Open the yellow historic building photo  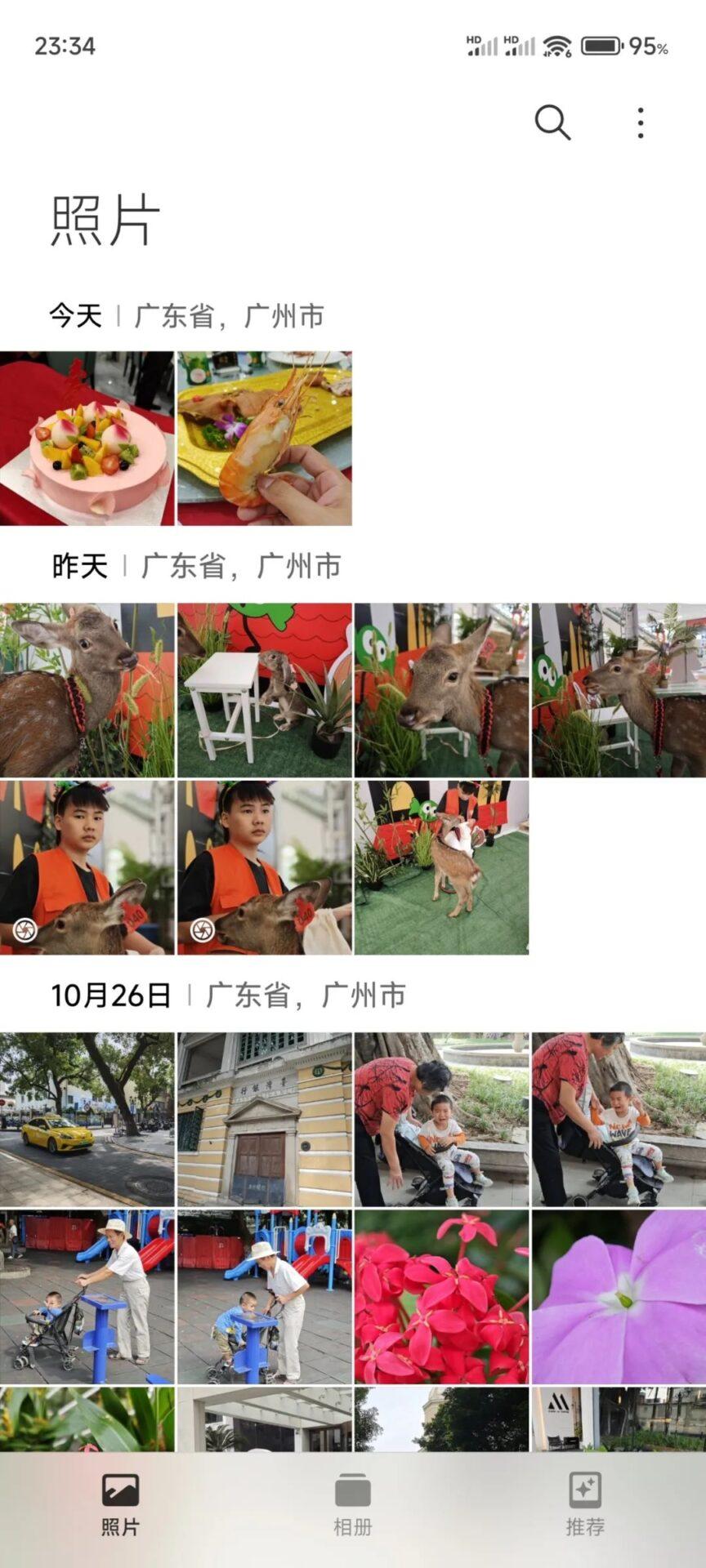[x=265, y=1120]
